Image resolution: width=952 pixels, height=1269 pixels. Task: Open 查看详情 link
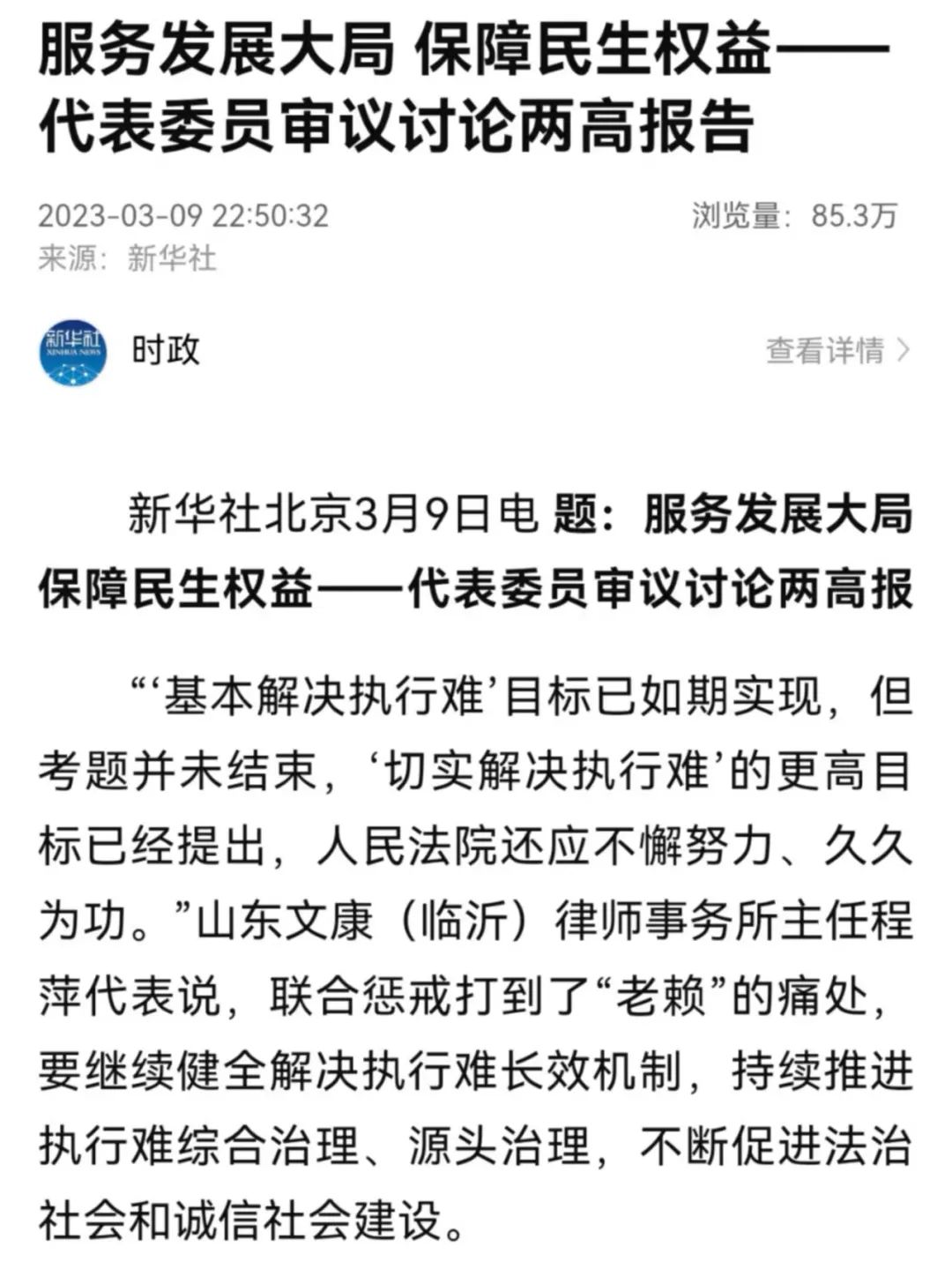[x=836, y=350]
